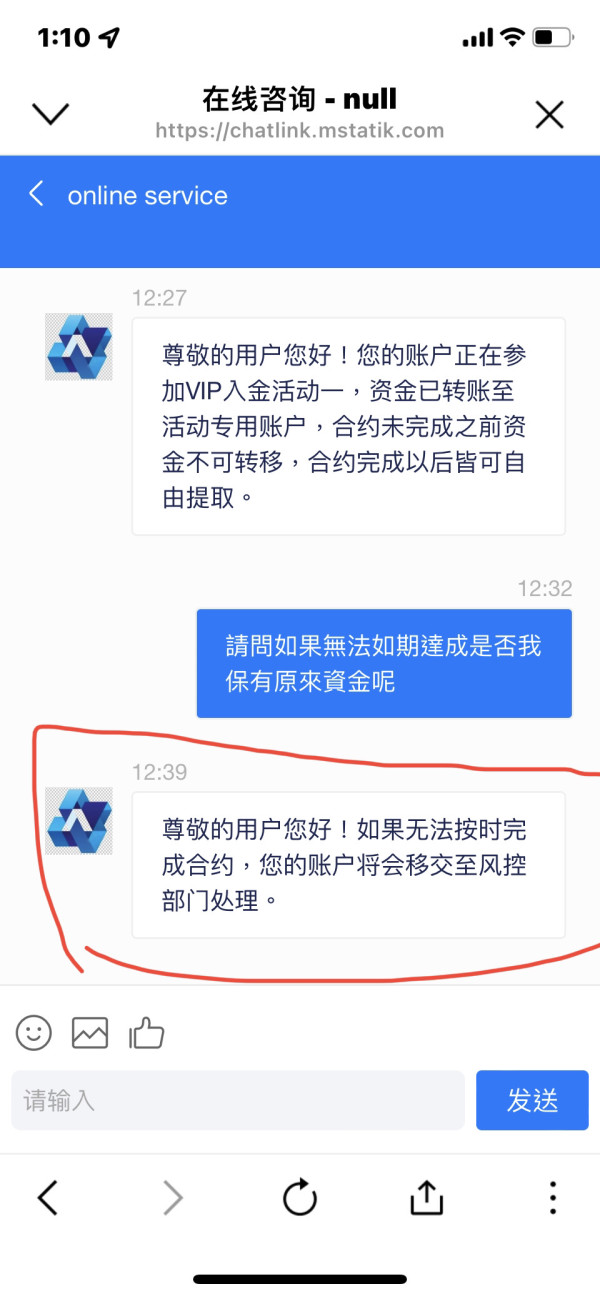Send a thumbs-up rating

click(146, 1033)
